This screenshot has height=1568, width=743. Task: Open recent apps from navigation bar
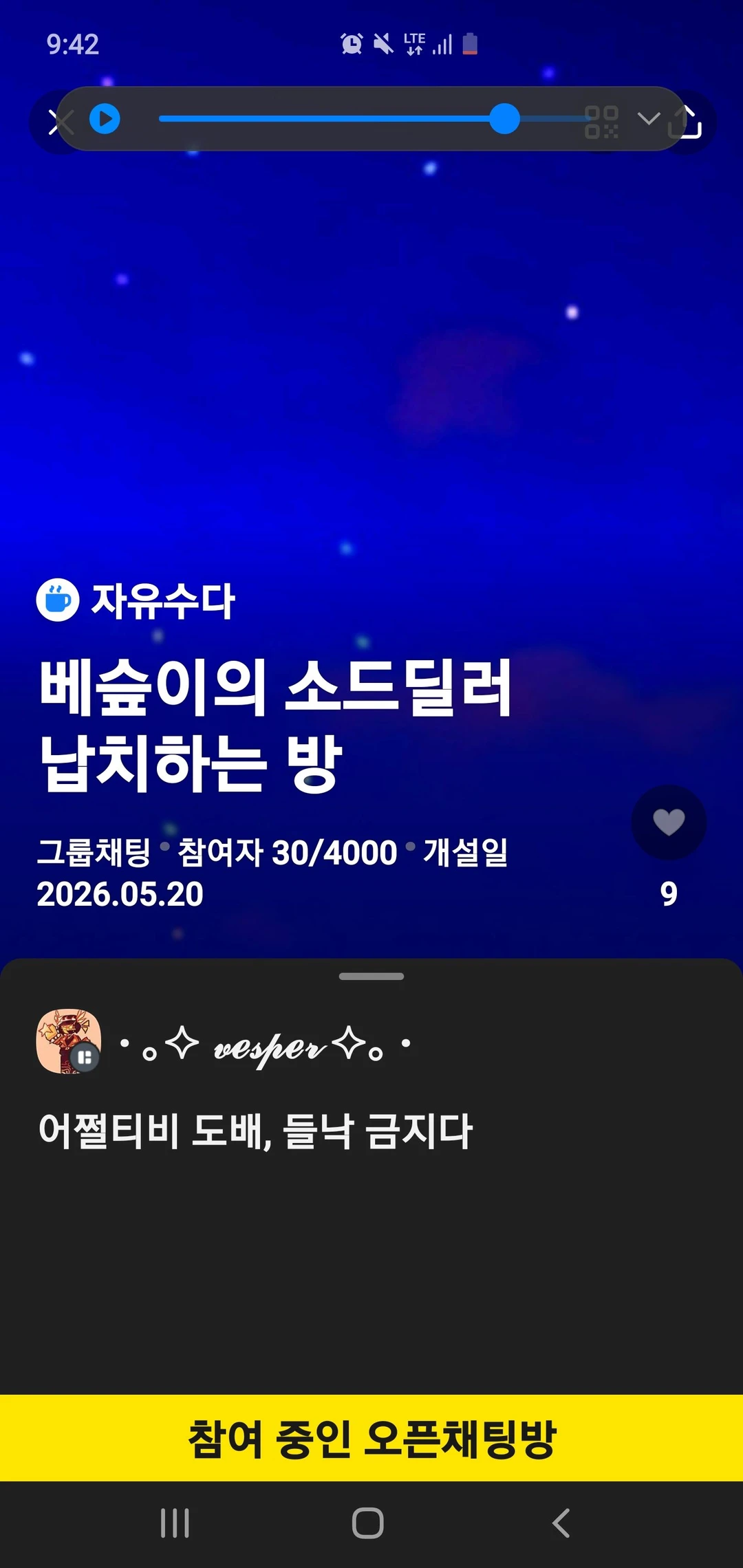175,1523
